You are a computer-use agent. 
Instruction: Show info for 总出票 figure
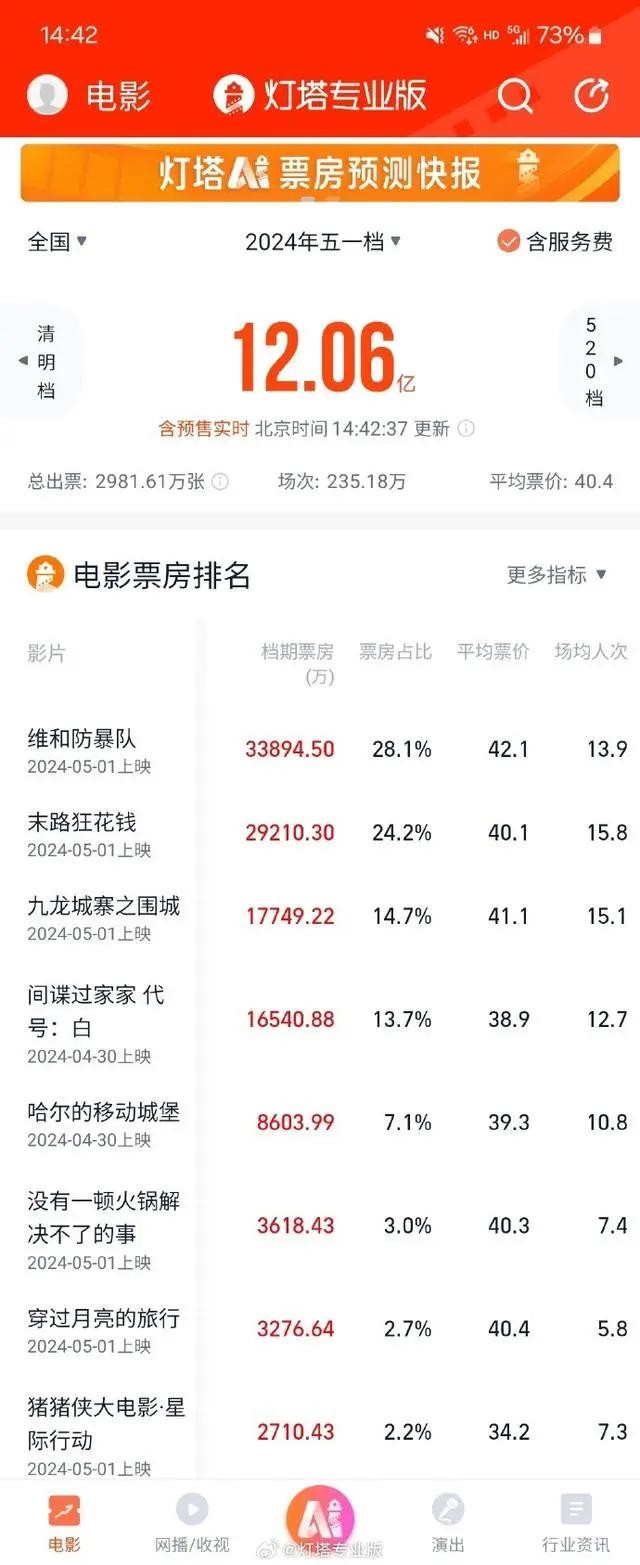point(220,482)
